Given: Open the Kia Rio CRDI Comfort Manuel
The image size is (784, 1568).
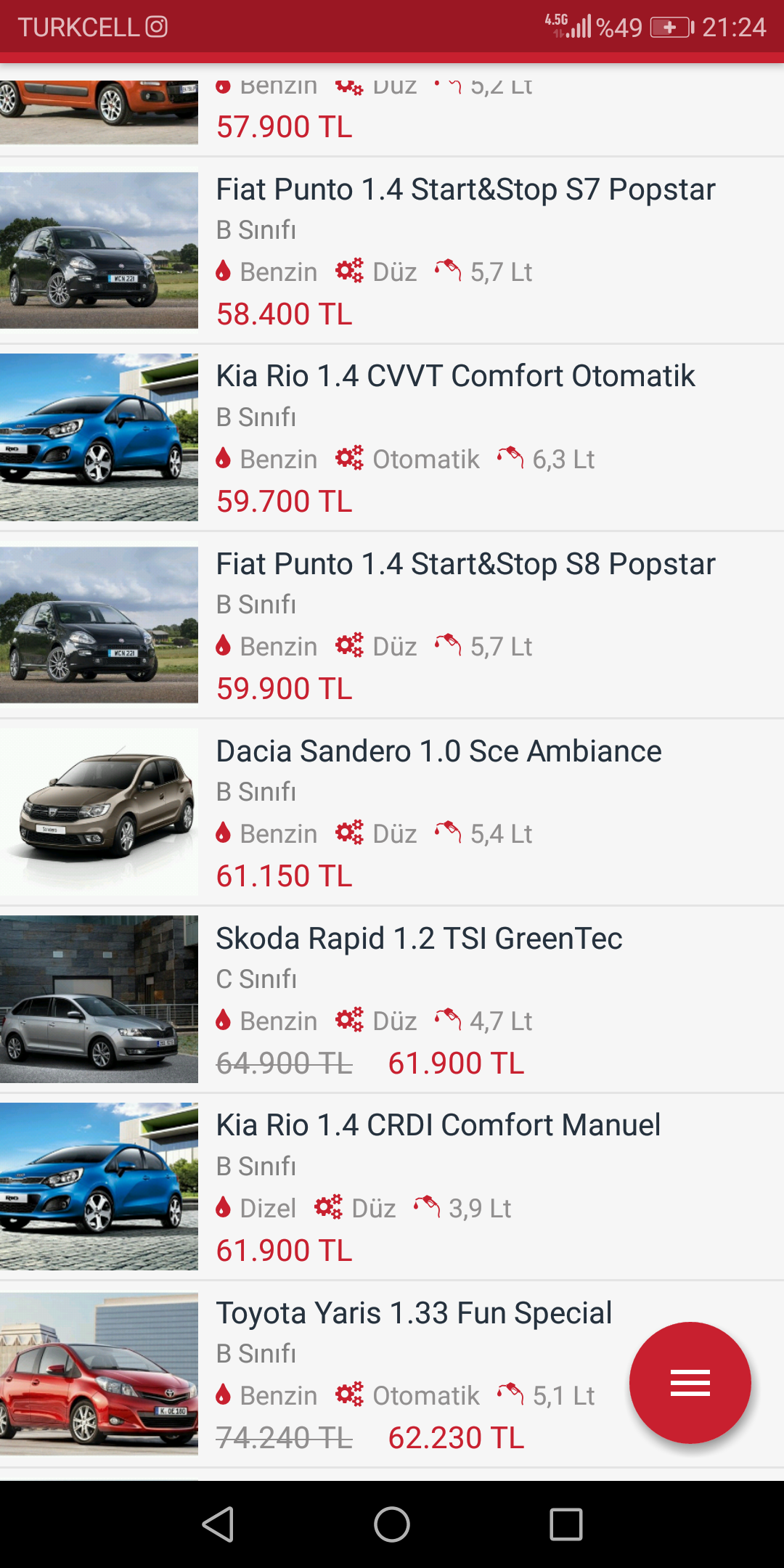Looking at the screenshot, I should pyautogui.click(x=438, y=1126).
